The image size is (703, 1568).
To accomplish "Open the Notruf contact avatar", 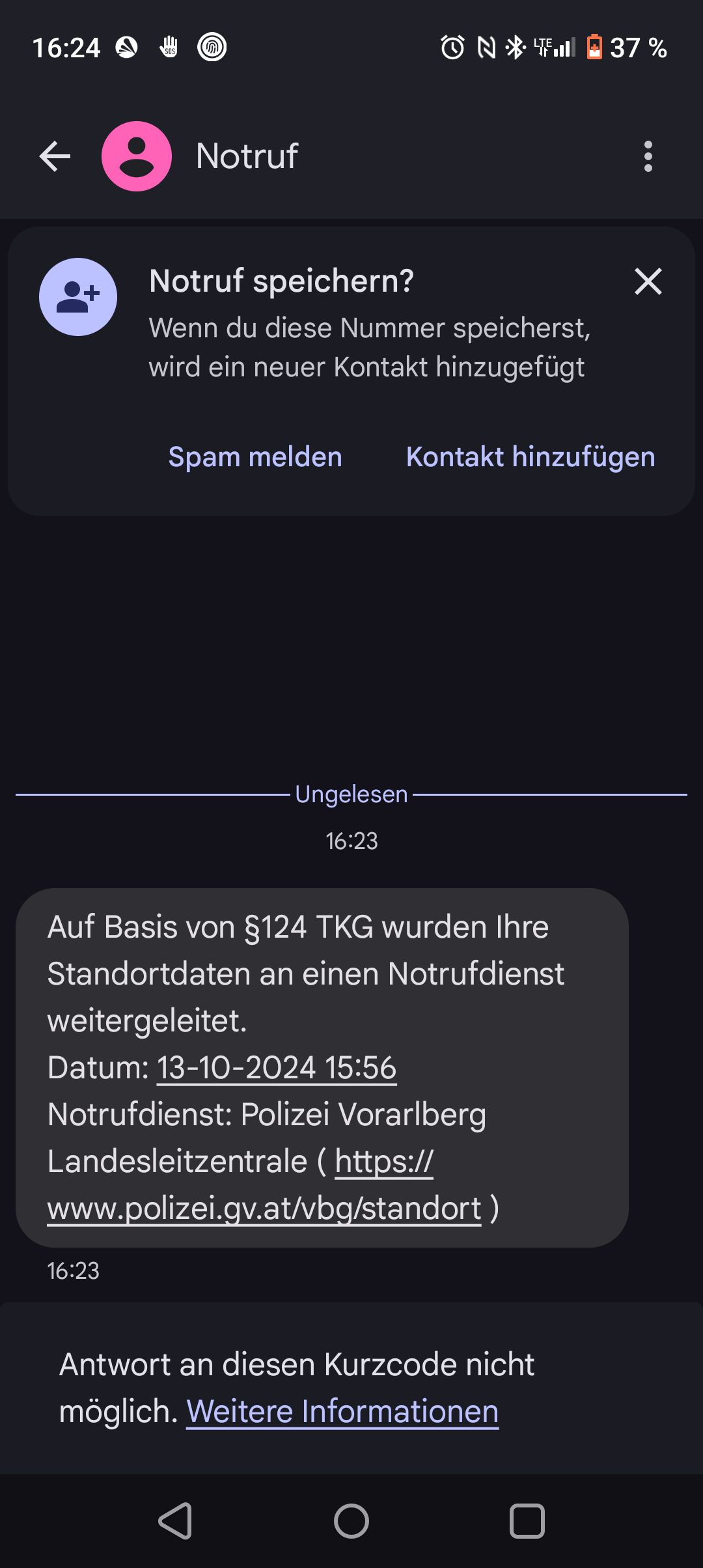I will coord(137,156).
